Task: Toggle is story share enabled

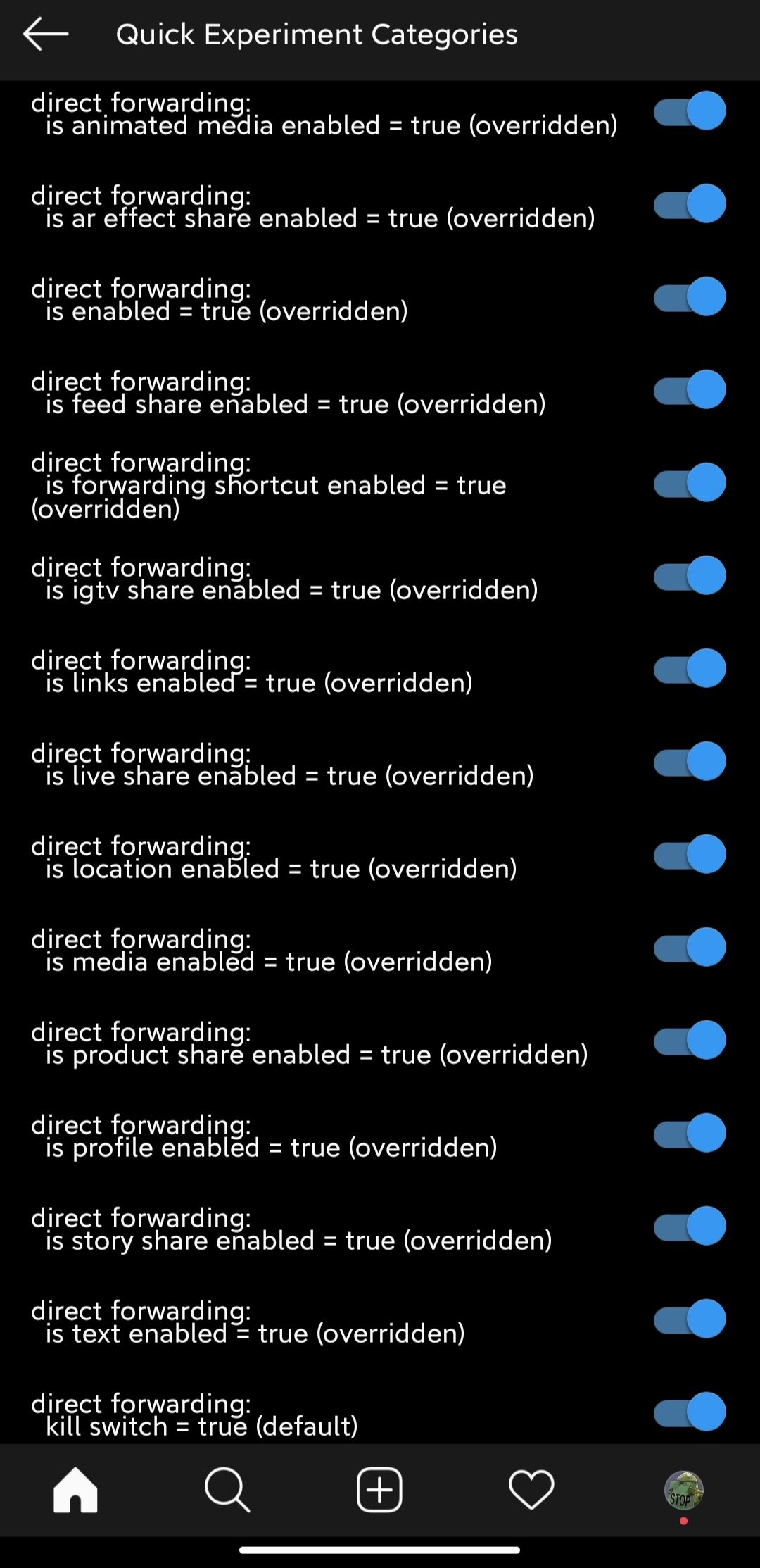Action: point(689,1227)
